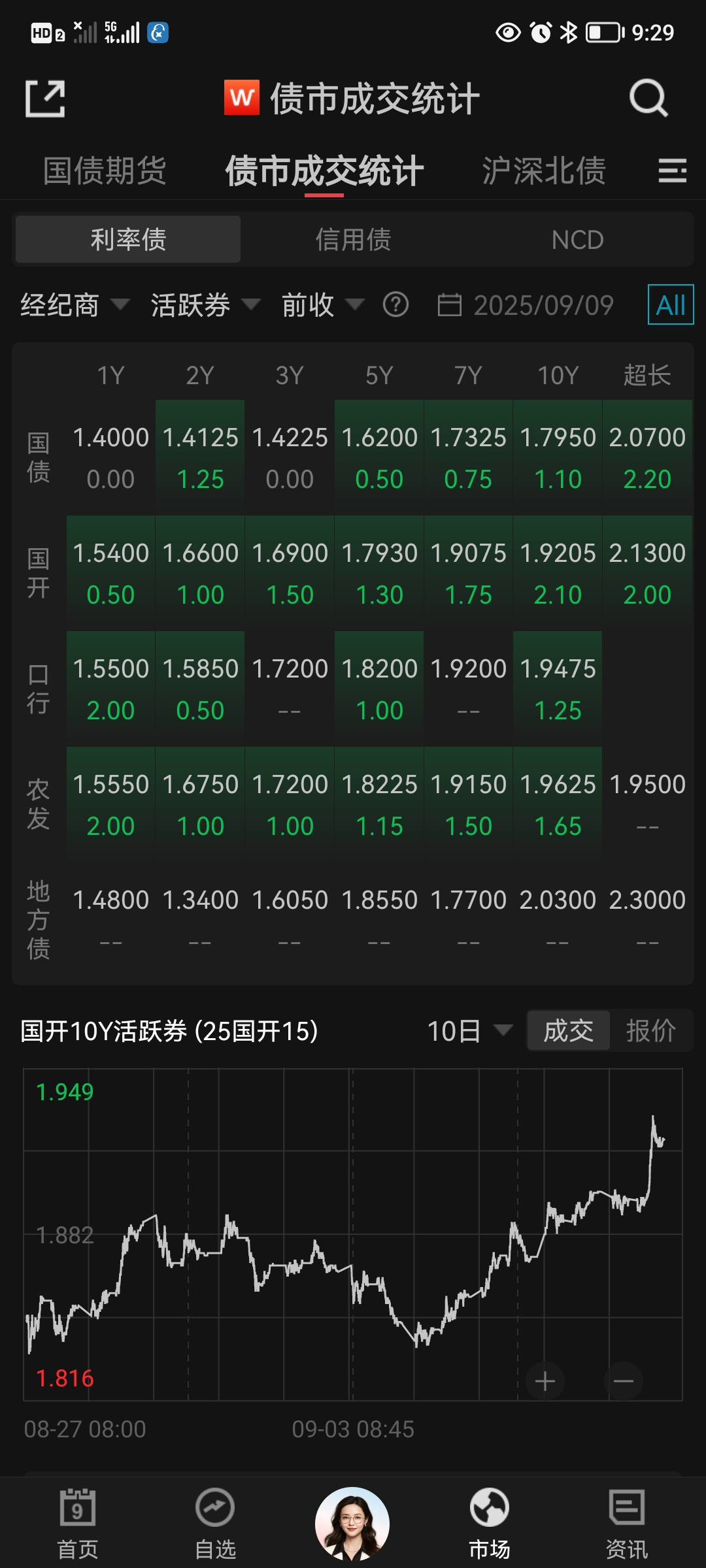Switch to the 国债期货 tab
This screenshot has height=1568, width=706.
click(x=105, y=171)
